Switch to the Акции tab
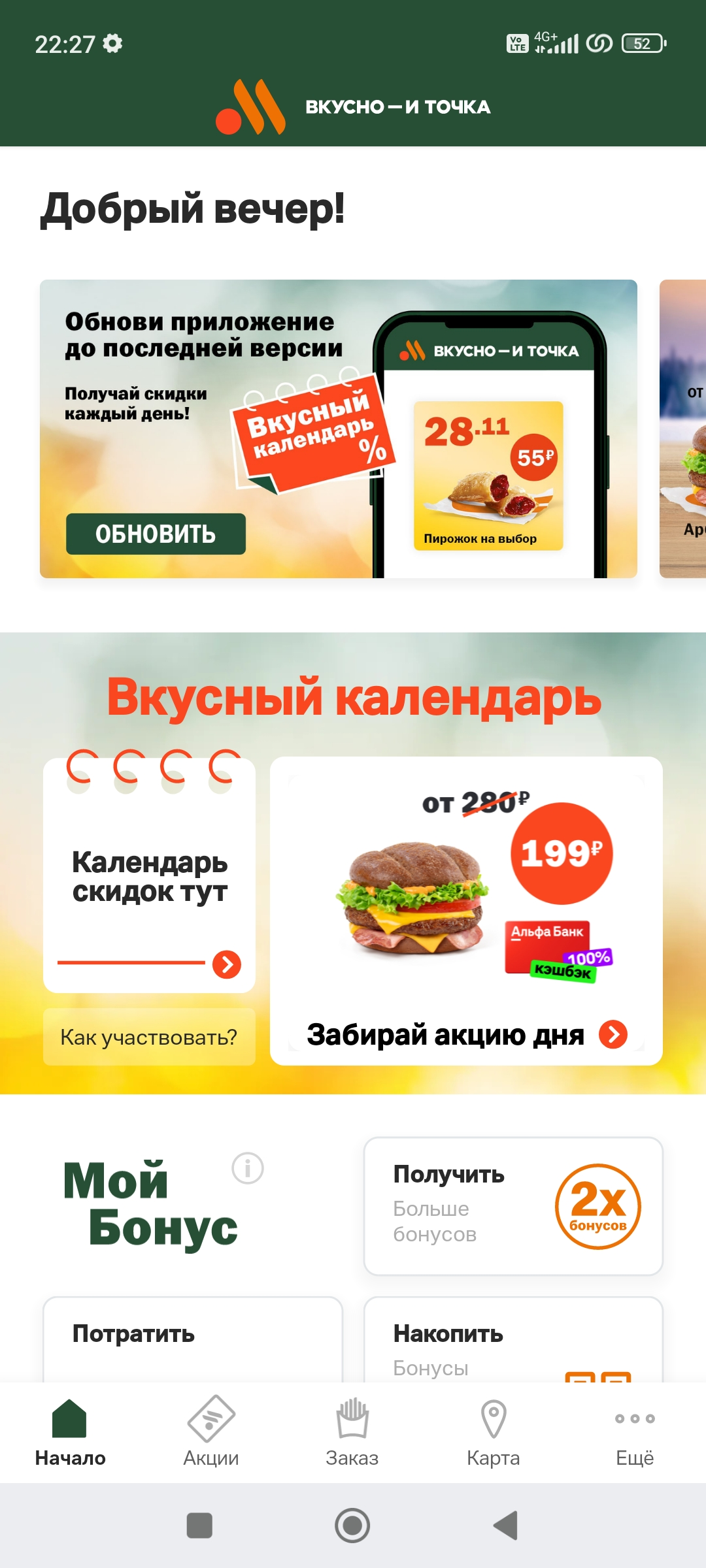This screenshot has height=1568, width=706. tap(211, 1432)
